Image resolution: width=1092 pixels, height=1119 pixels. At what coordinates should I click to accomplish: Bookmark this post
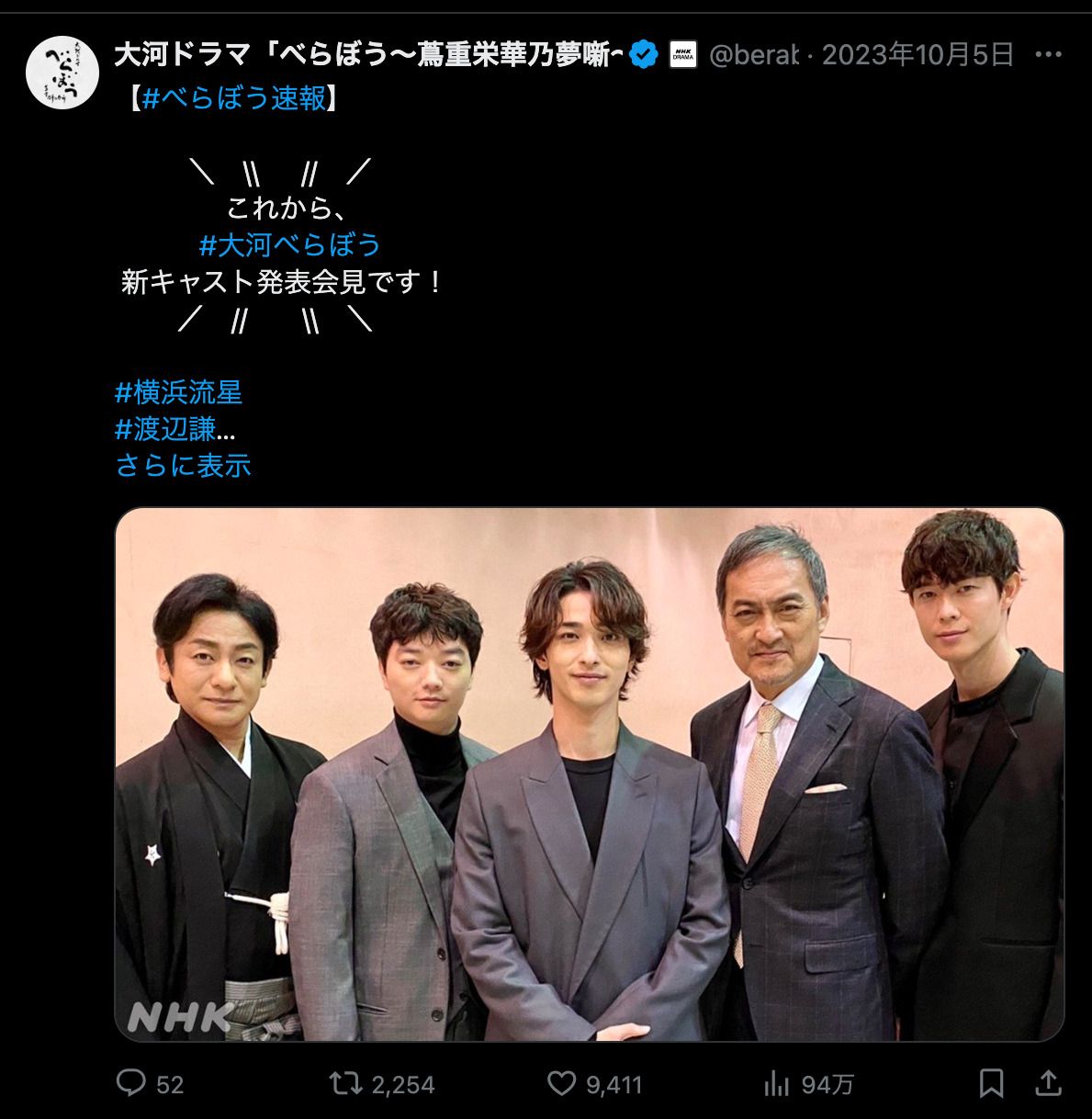pos(991,1084)
